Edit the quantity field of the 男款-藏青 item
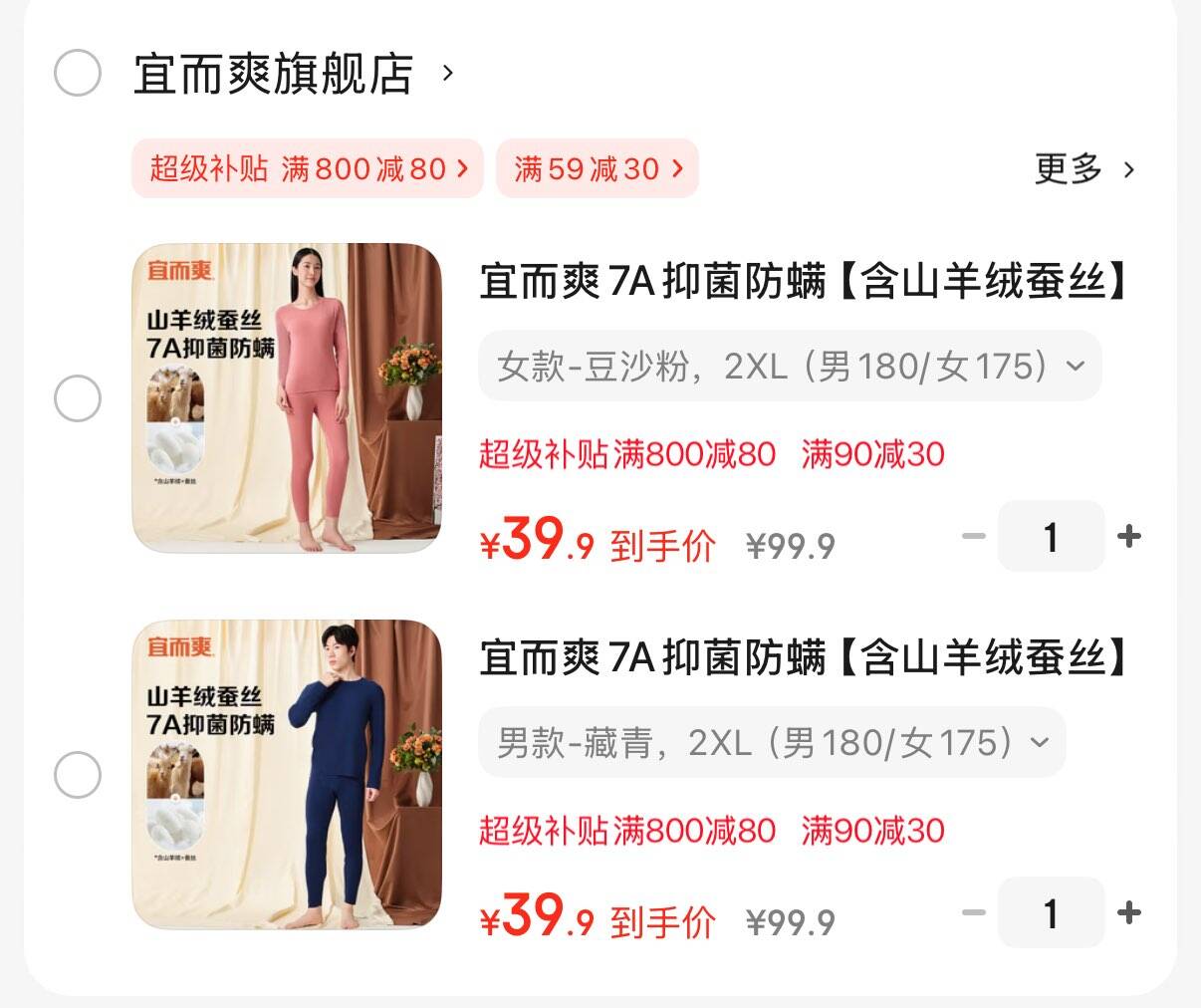Image resolution: width=1201 pixels, height=1008 pixels. point(1051,912)
